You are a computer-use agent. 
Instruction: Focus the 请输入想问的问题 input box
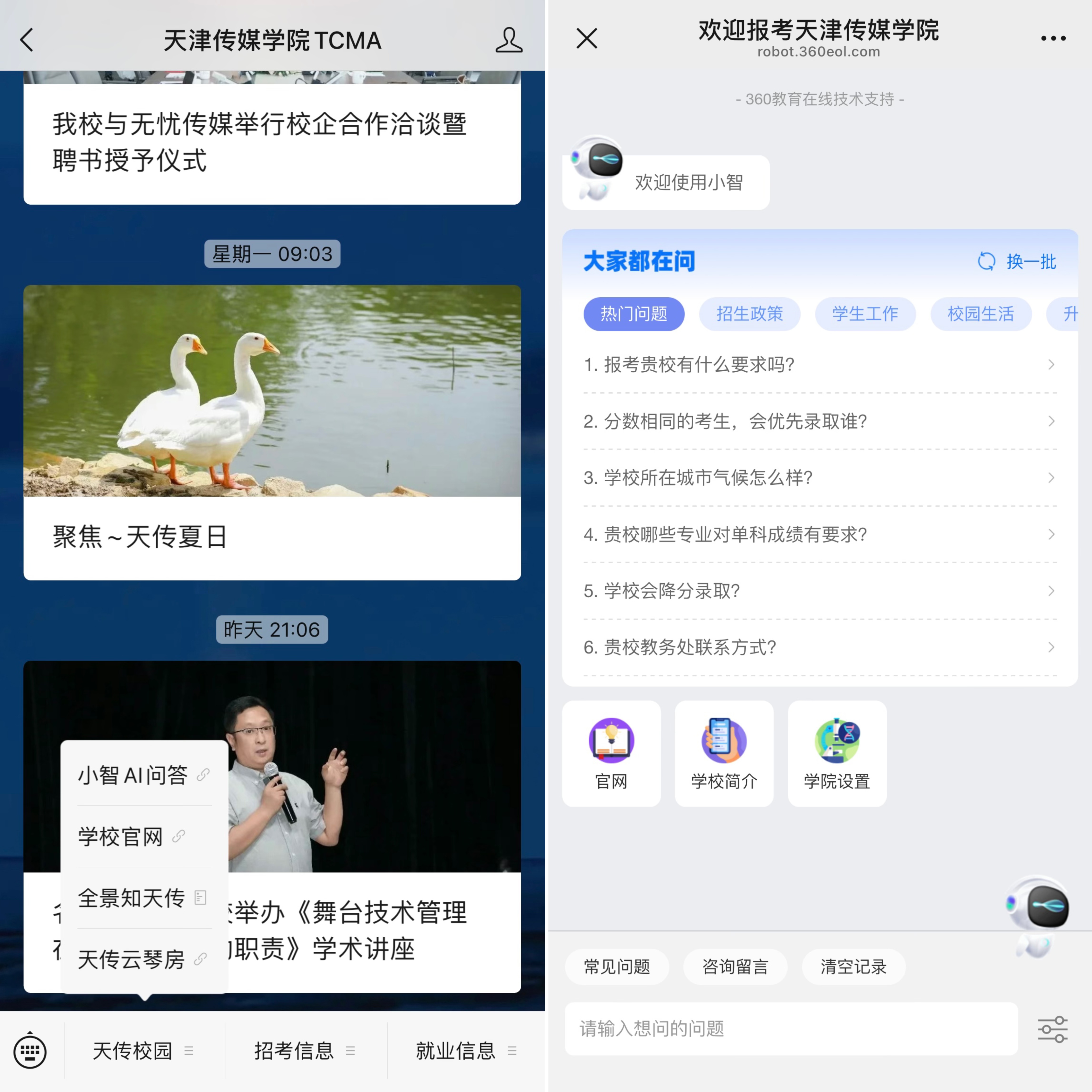pyautogui.click(x=791, y=1029)
